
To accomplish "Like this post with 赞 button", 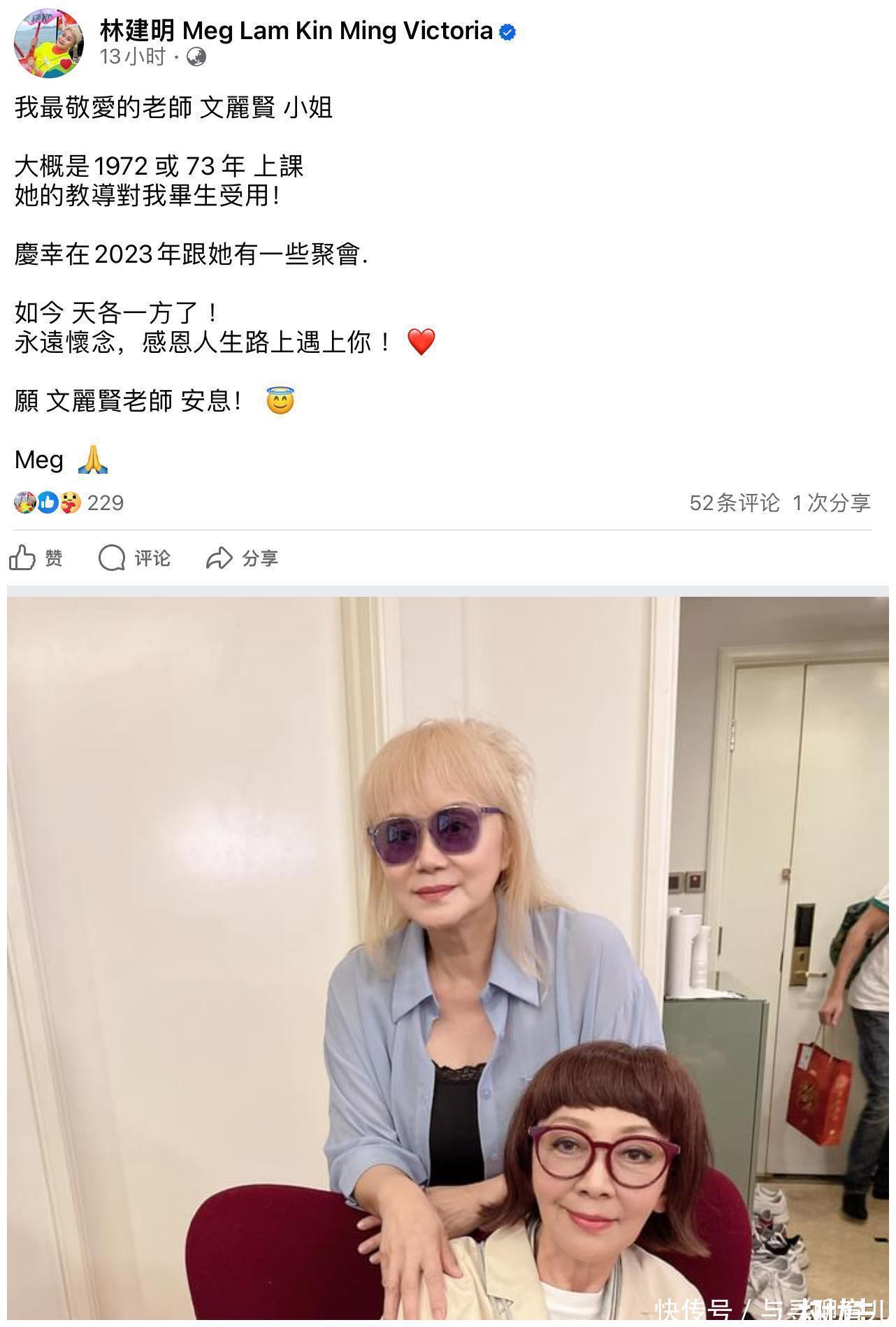I will click(36, 558).
